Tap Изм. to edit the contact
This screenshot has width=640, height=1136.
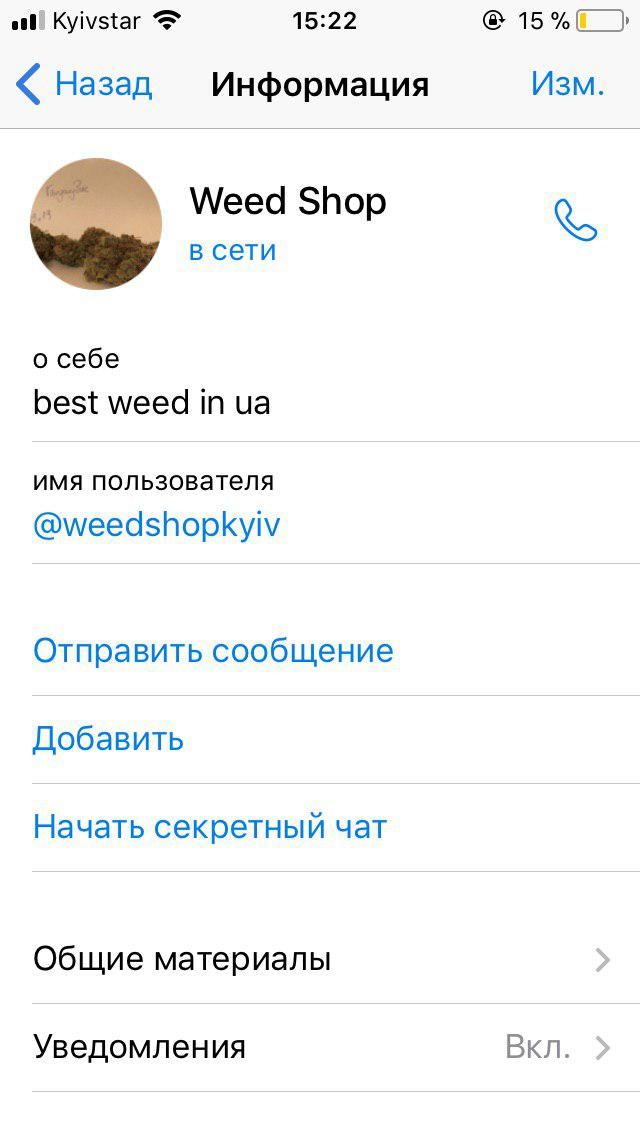click(568, 84)
